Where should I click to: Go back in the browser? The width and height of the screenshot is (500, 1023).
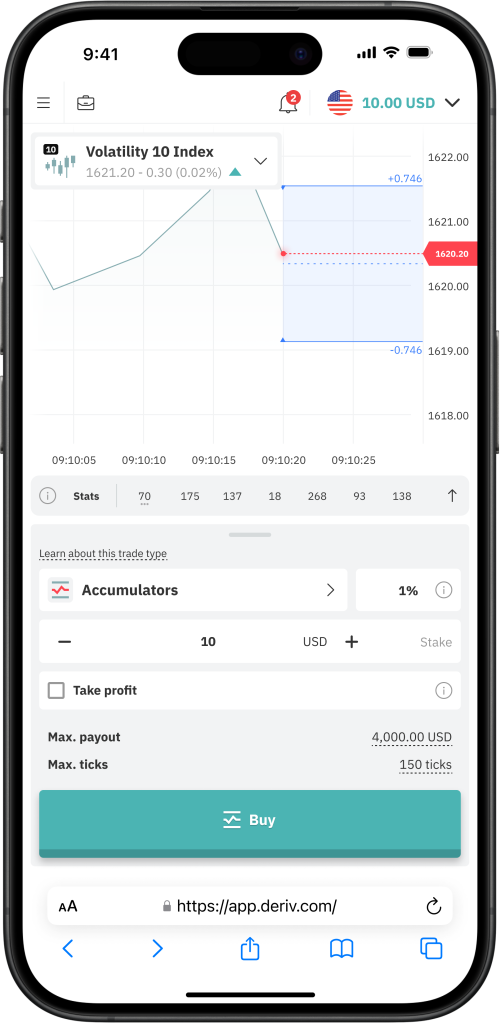pos(68,948)
